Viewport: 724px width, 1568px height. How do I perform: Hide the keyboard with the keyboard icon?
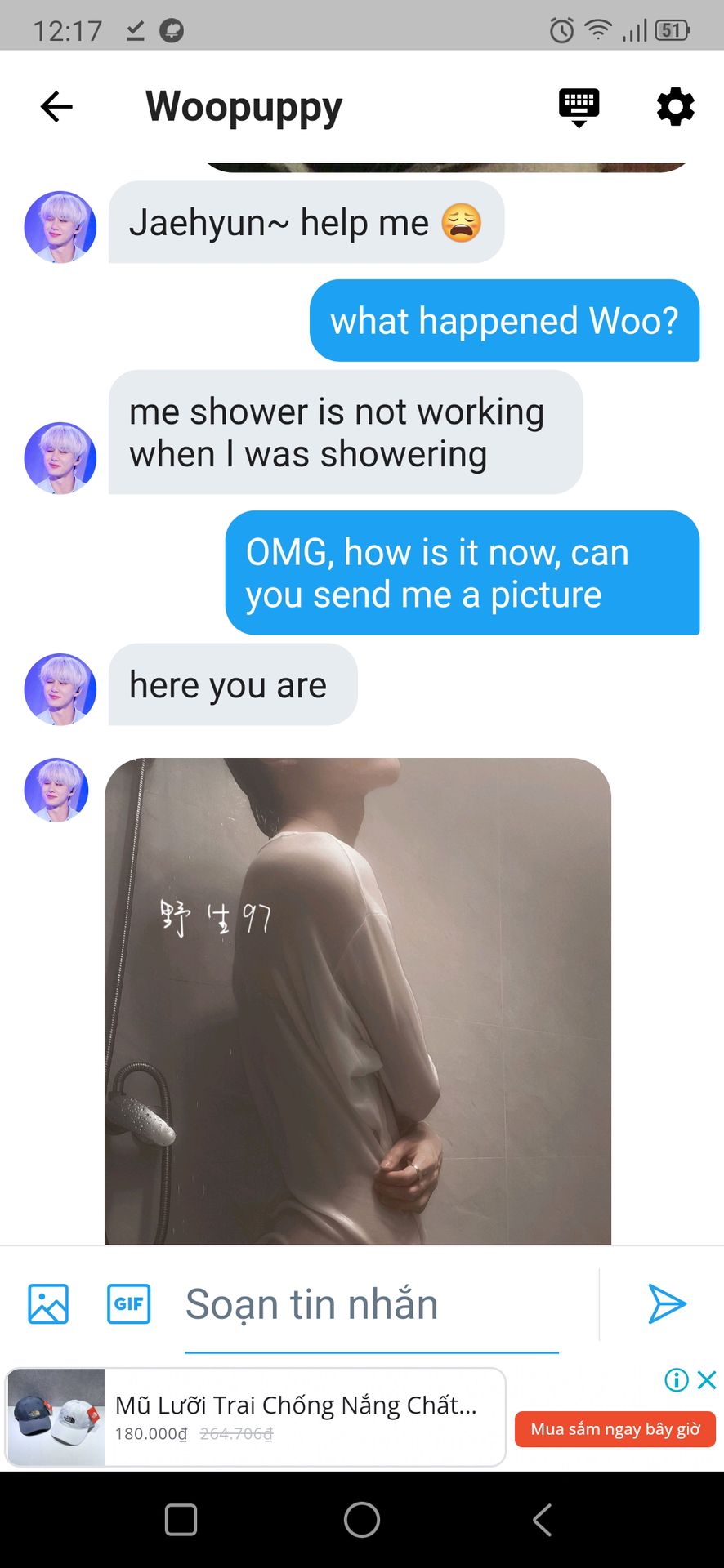click(579, 107)
